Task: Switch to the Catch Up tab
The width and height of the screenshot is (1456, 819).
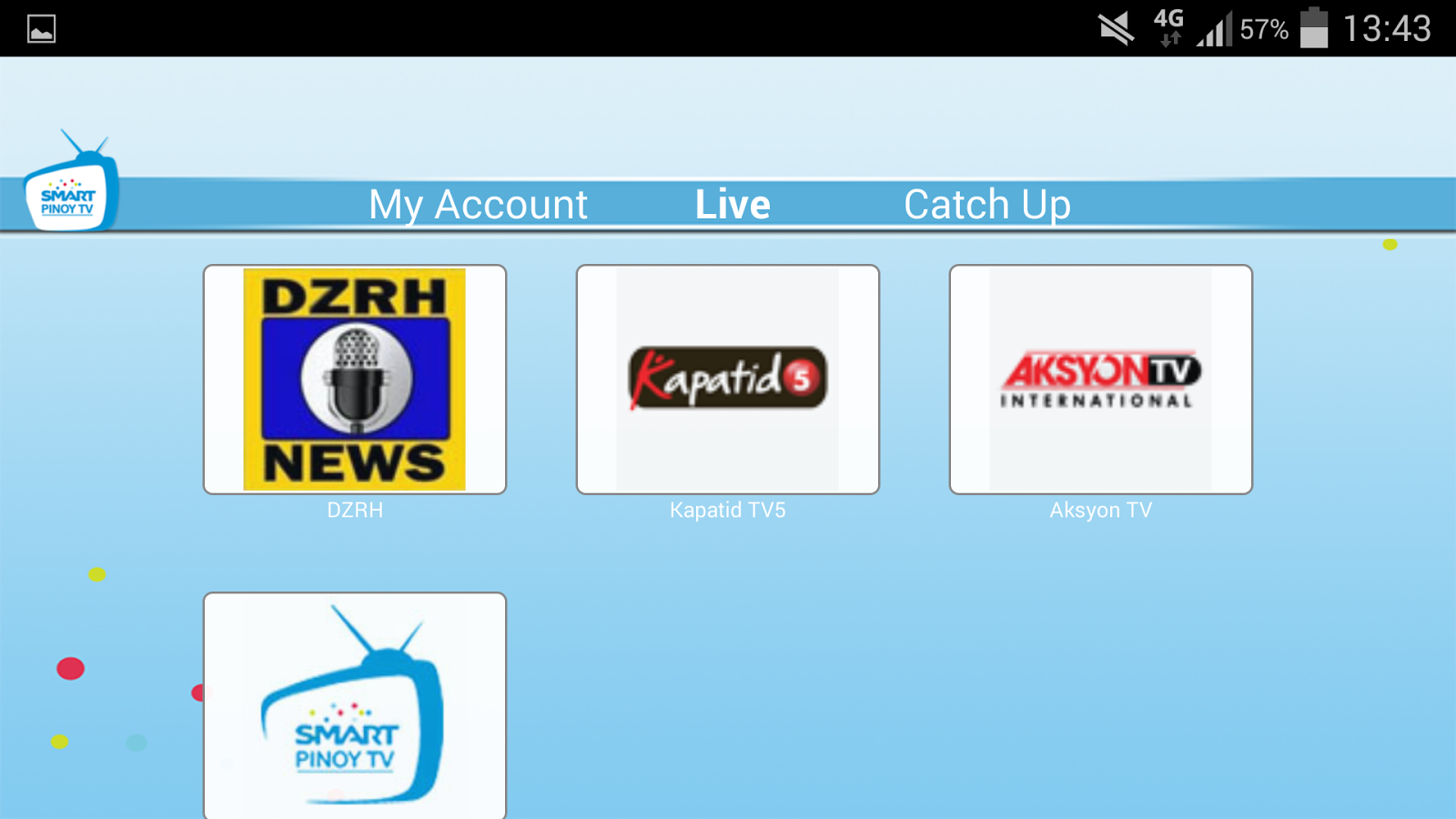Action: [x=986, y=205]
